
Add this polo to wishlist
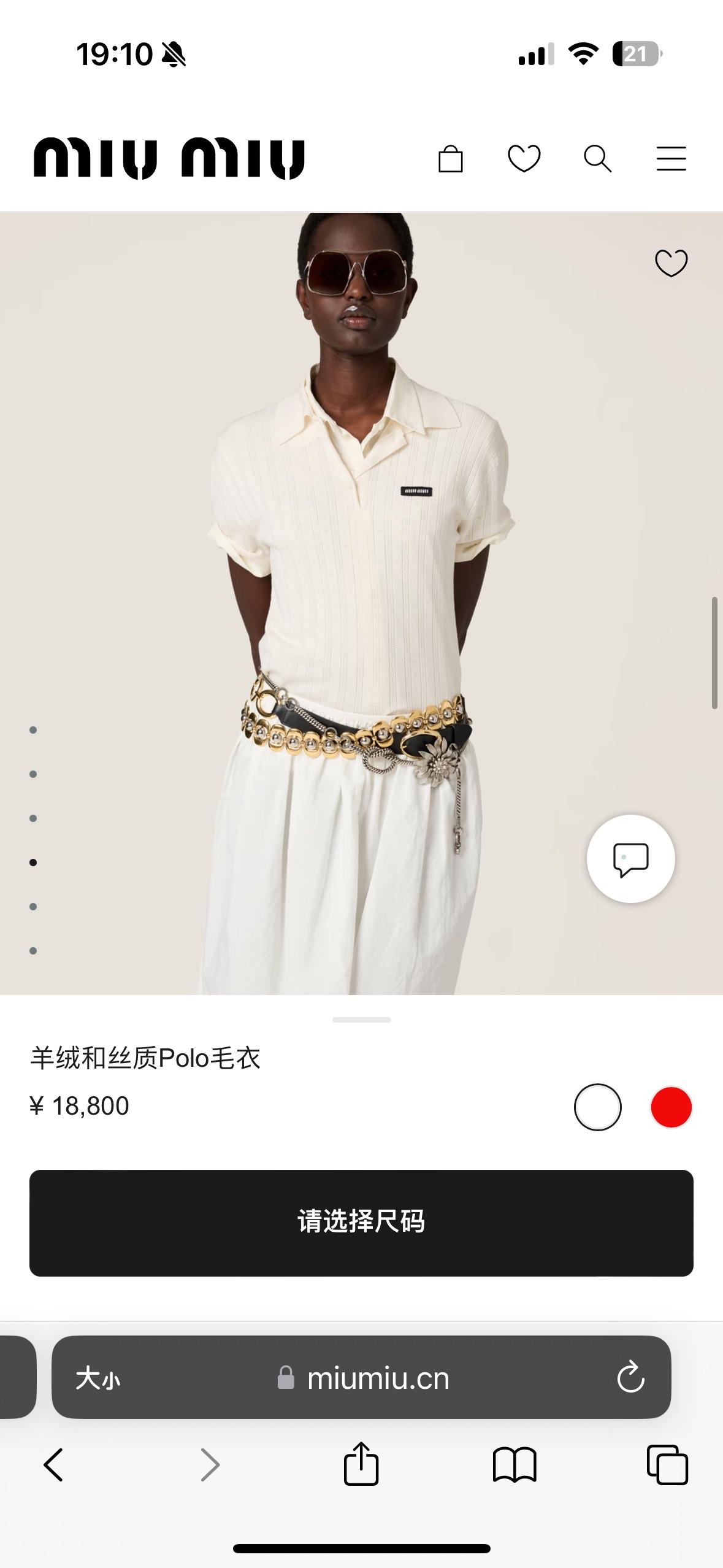pos(671,263)
